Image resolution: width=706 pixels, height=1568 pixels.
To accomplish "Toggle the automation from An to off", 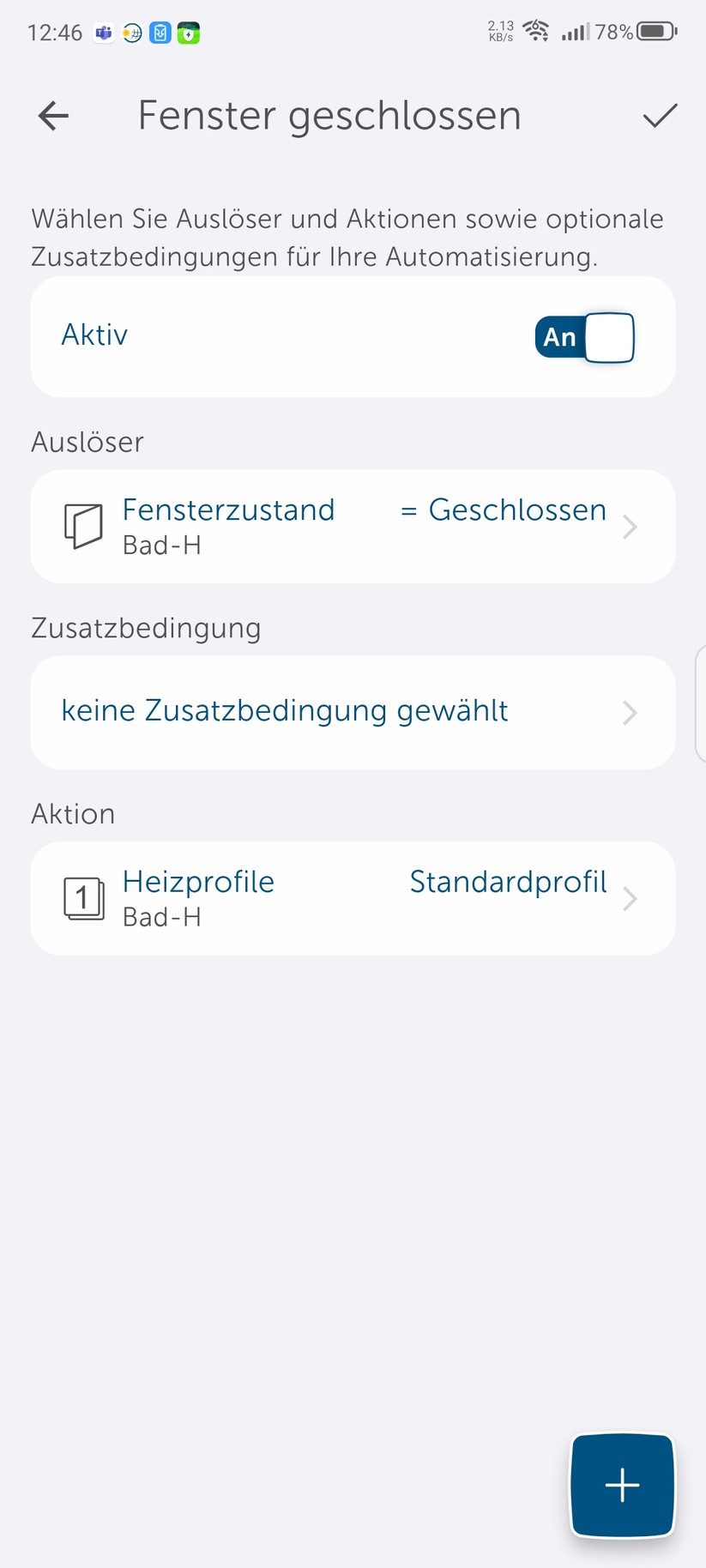I will (584, 337).
